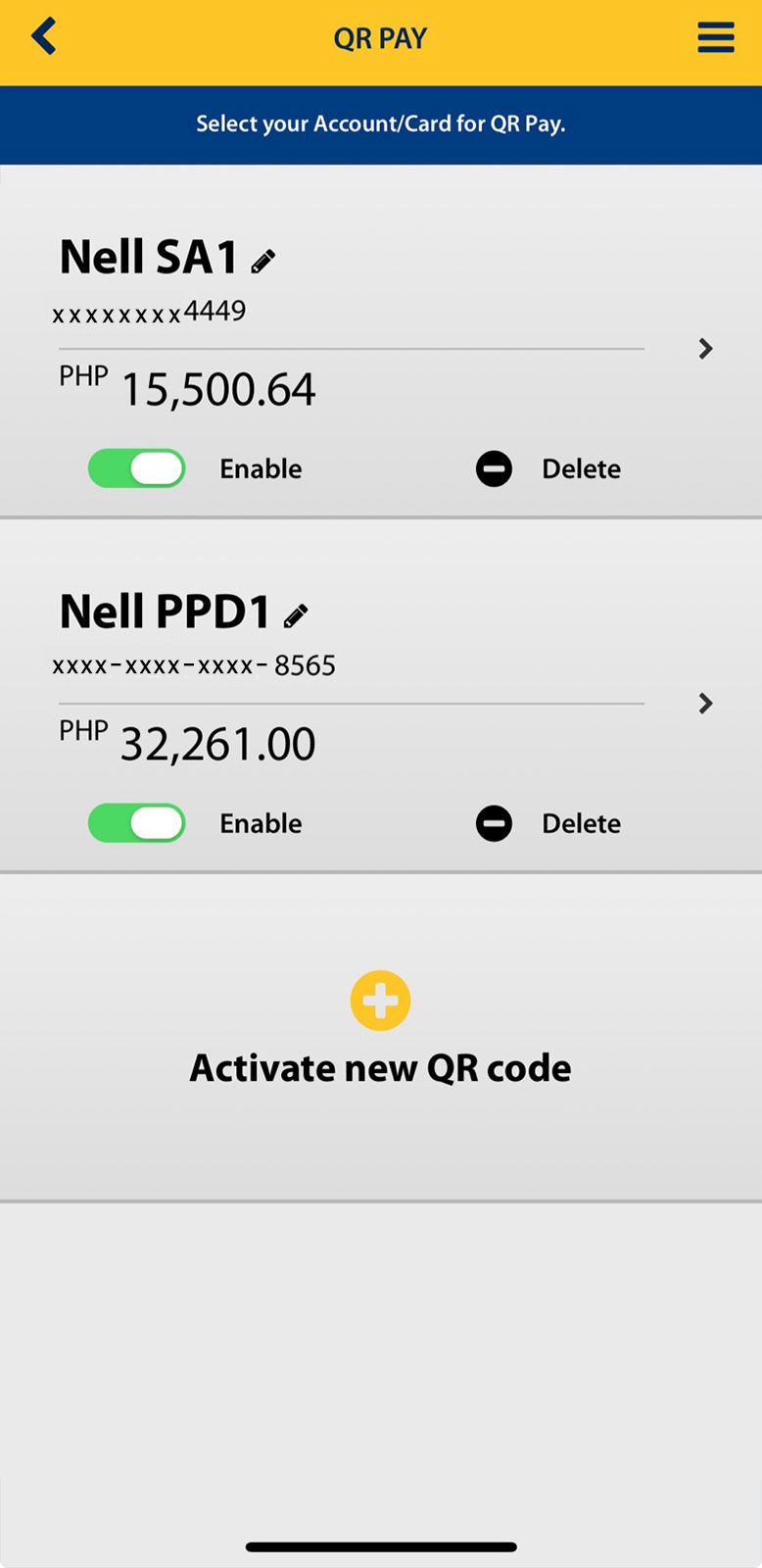The height and width of the screenshot is (1568, 762).
Task: Open the navigation menu
Action: tap(716, 36)
